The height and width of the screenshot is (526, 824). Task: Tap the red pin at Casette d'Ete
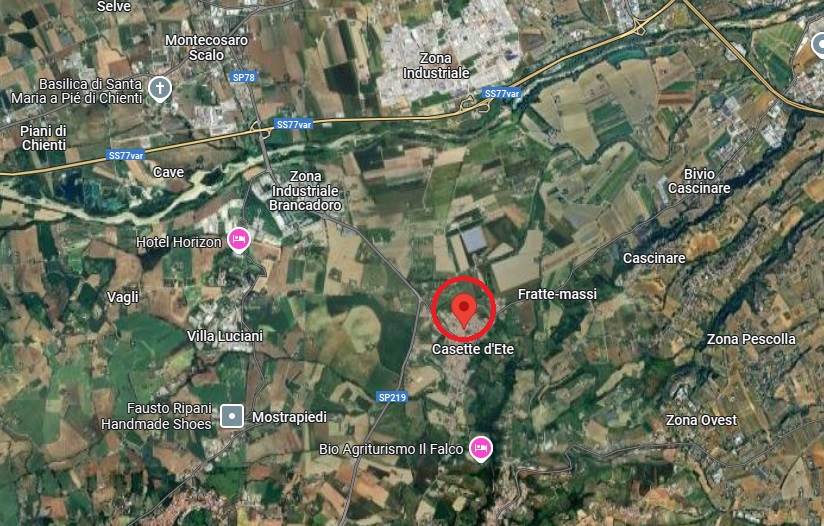[x=463, y=309]
